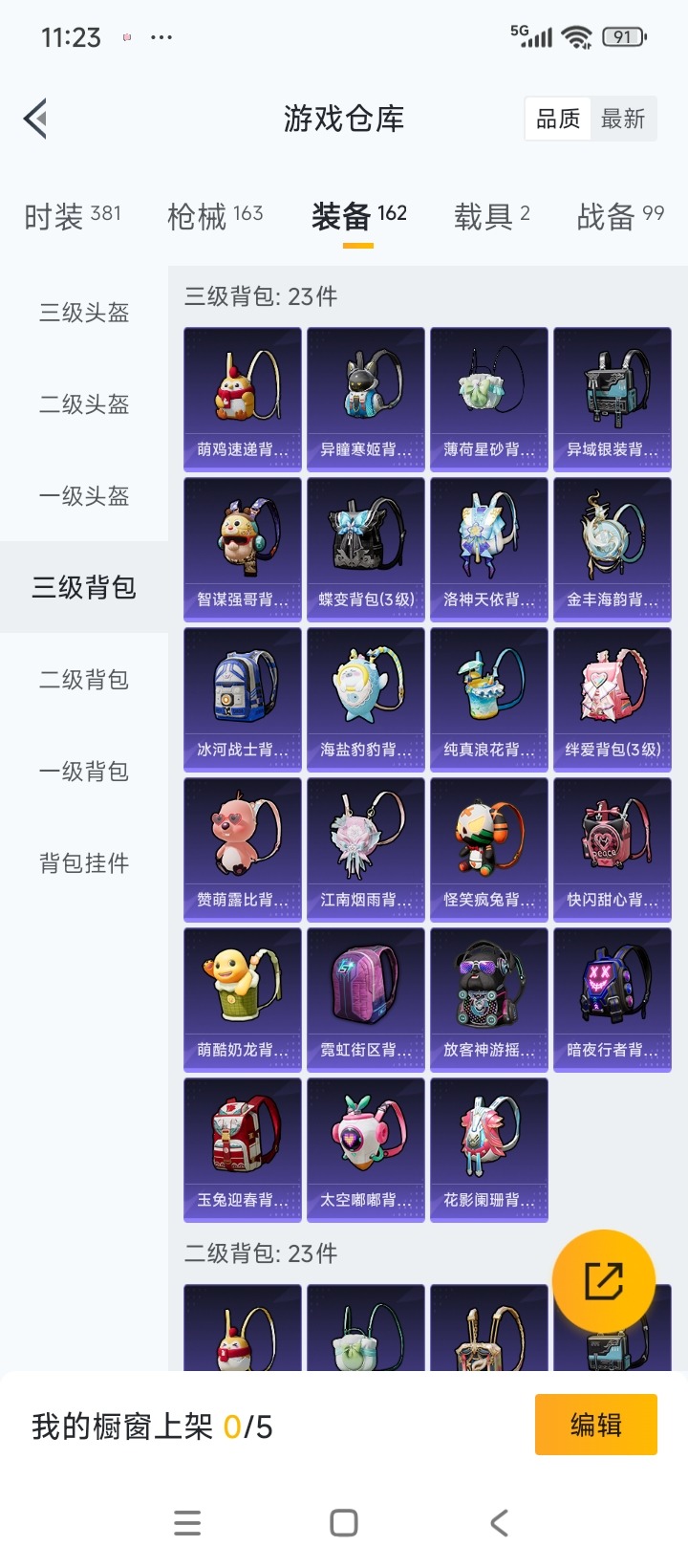Open the 太空嘟嘟 backpack
This screenshot has width=688, height=1568.
[365, 1147]
